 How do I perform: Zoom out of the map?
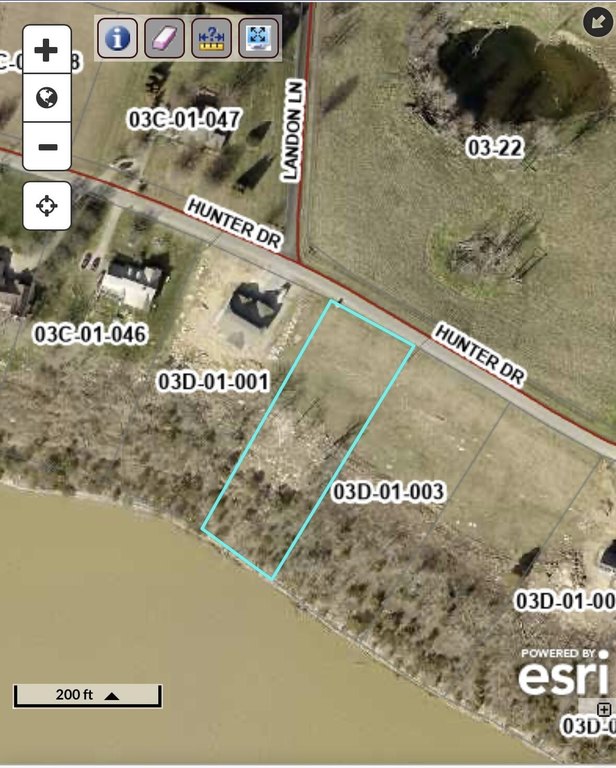[46, 146]
